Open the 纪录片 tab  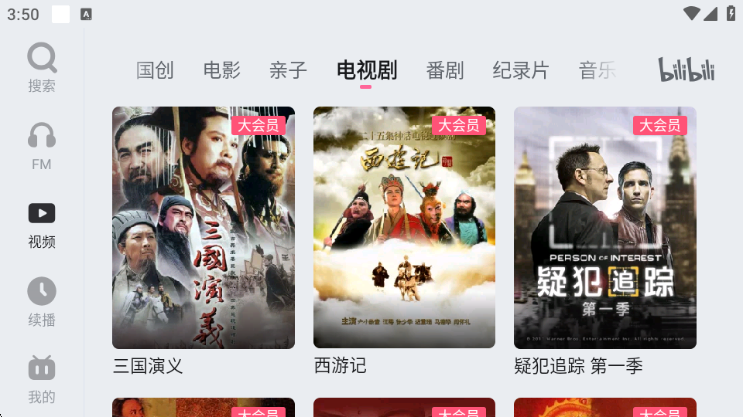pyautogui.click(x=521, y=71)
